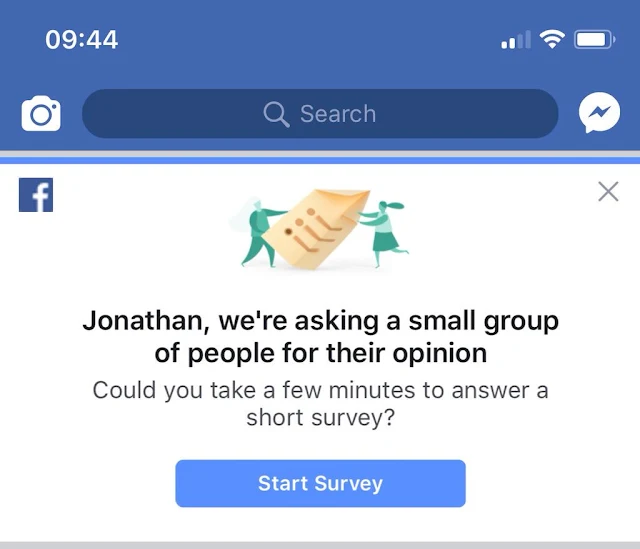
Task: Open the camera icon
Action: [x=41, y=114]
